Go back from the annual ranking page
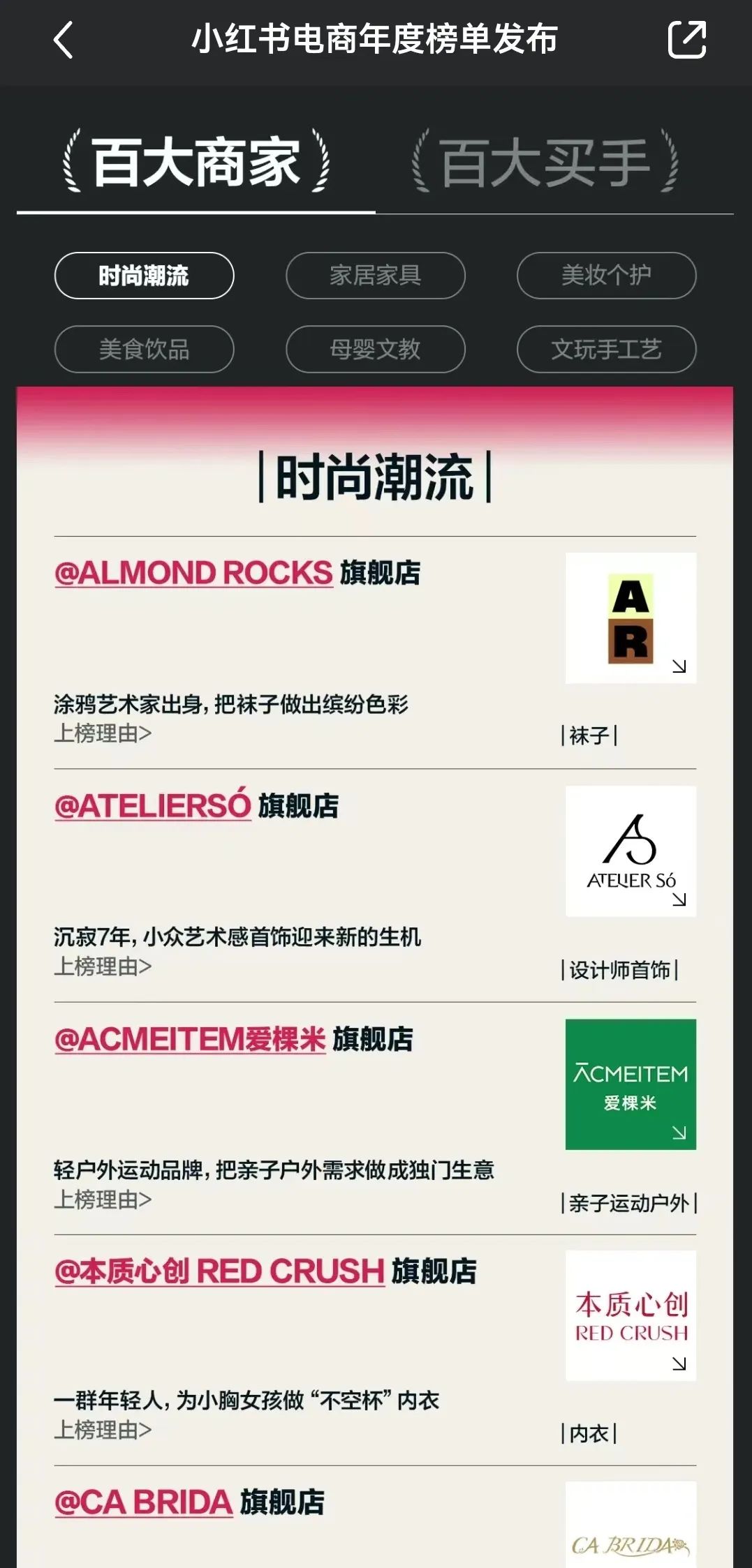The image size is (752, 1568). coord(63,40)
